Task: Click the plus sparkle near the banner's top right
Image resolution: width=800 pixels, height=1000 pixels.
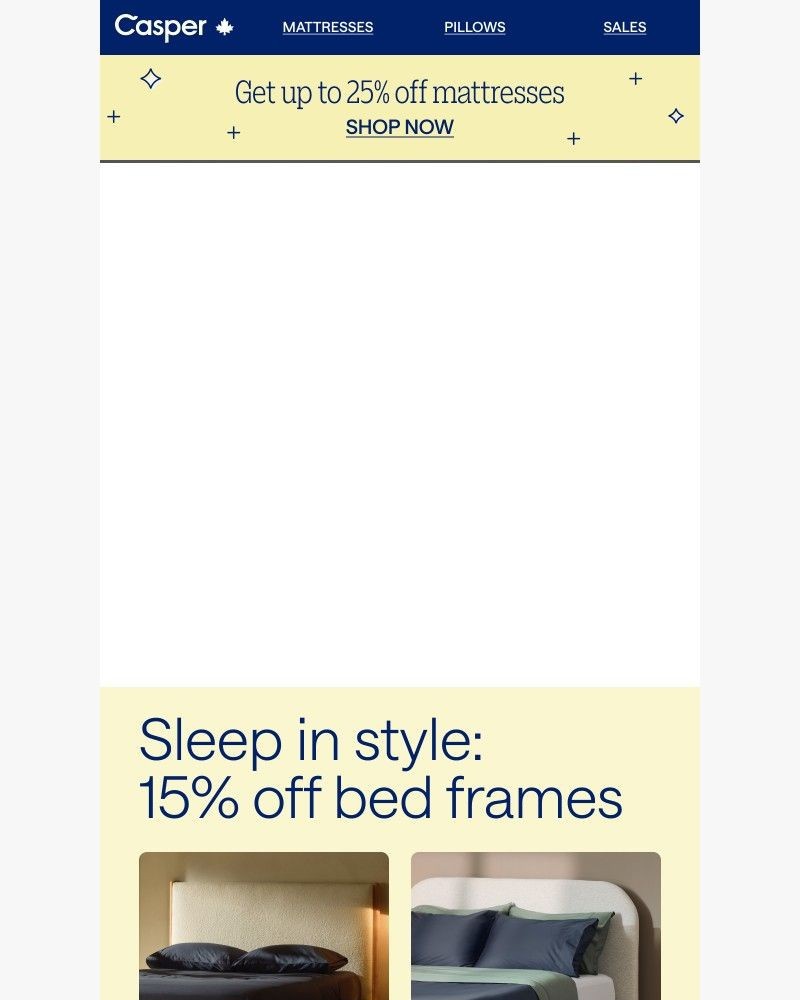Action: [x=636, y=78]
